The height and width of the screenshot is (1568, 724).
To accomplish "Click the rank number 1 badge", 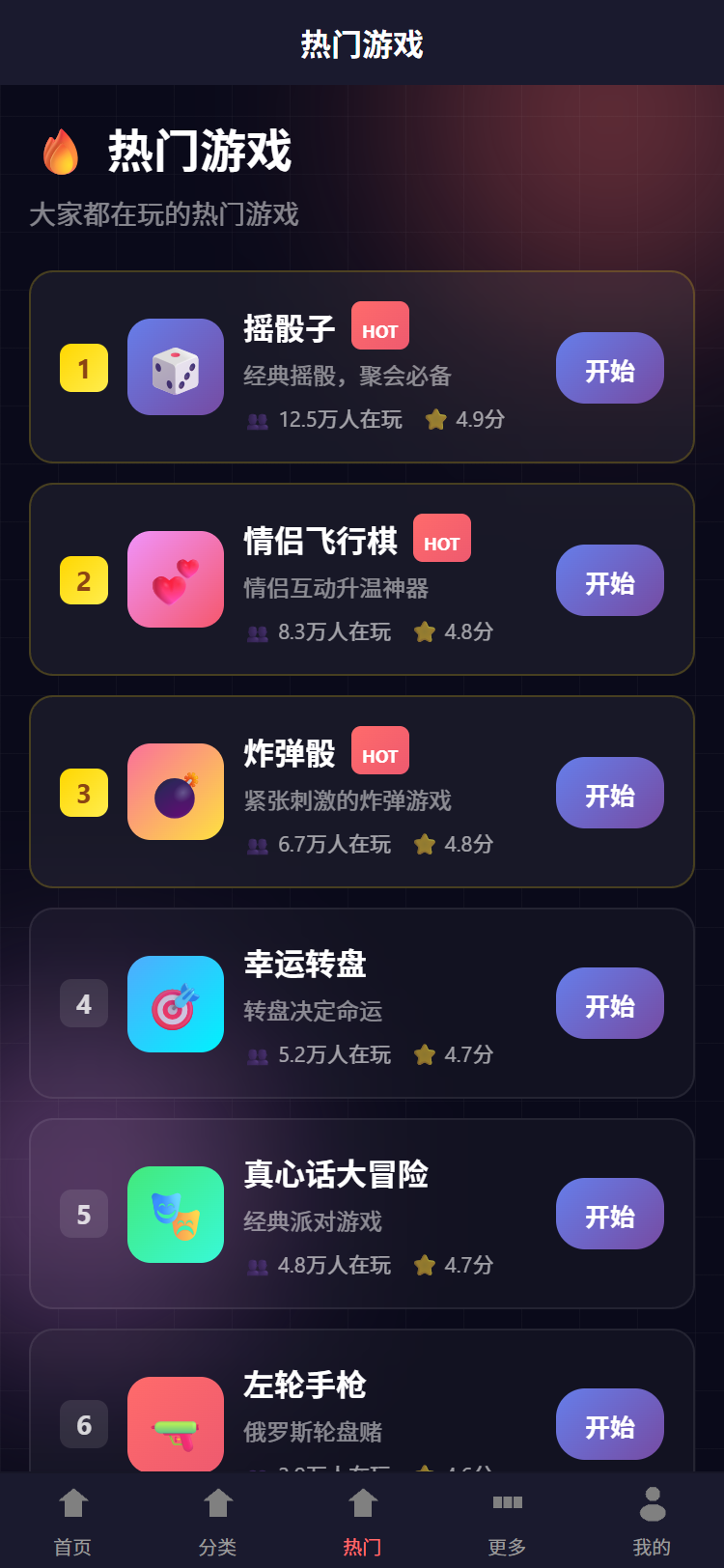I will 83,368.
